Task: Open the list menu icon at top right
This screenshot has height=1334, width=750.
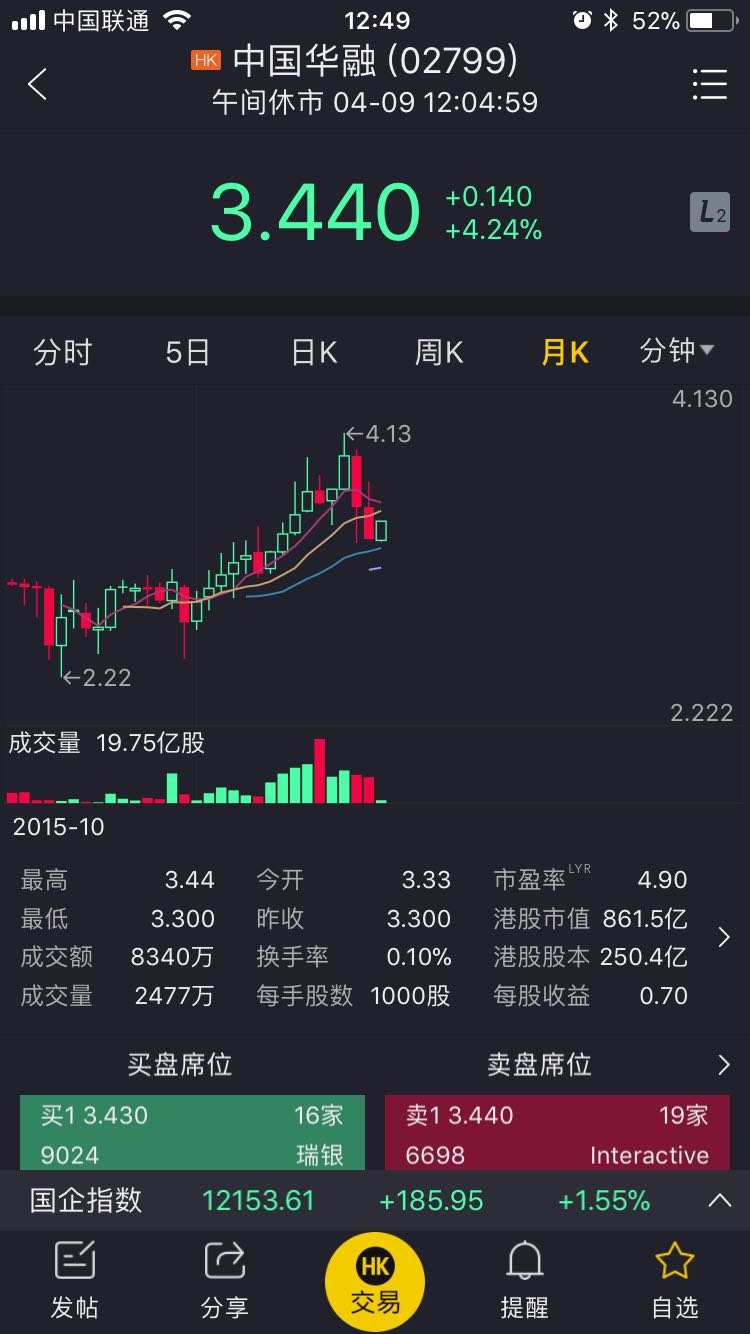Action: [x=709, y=84]
